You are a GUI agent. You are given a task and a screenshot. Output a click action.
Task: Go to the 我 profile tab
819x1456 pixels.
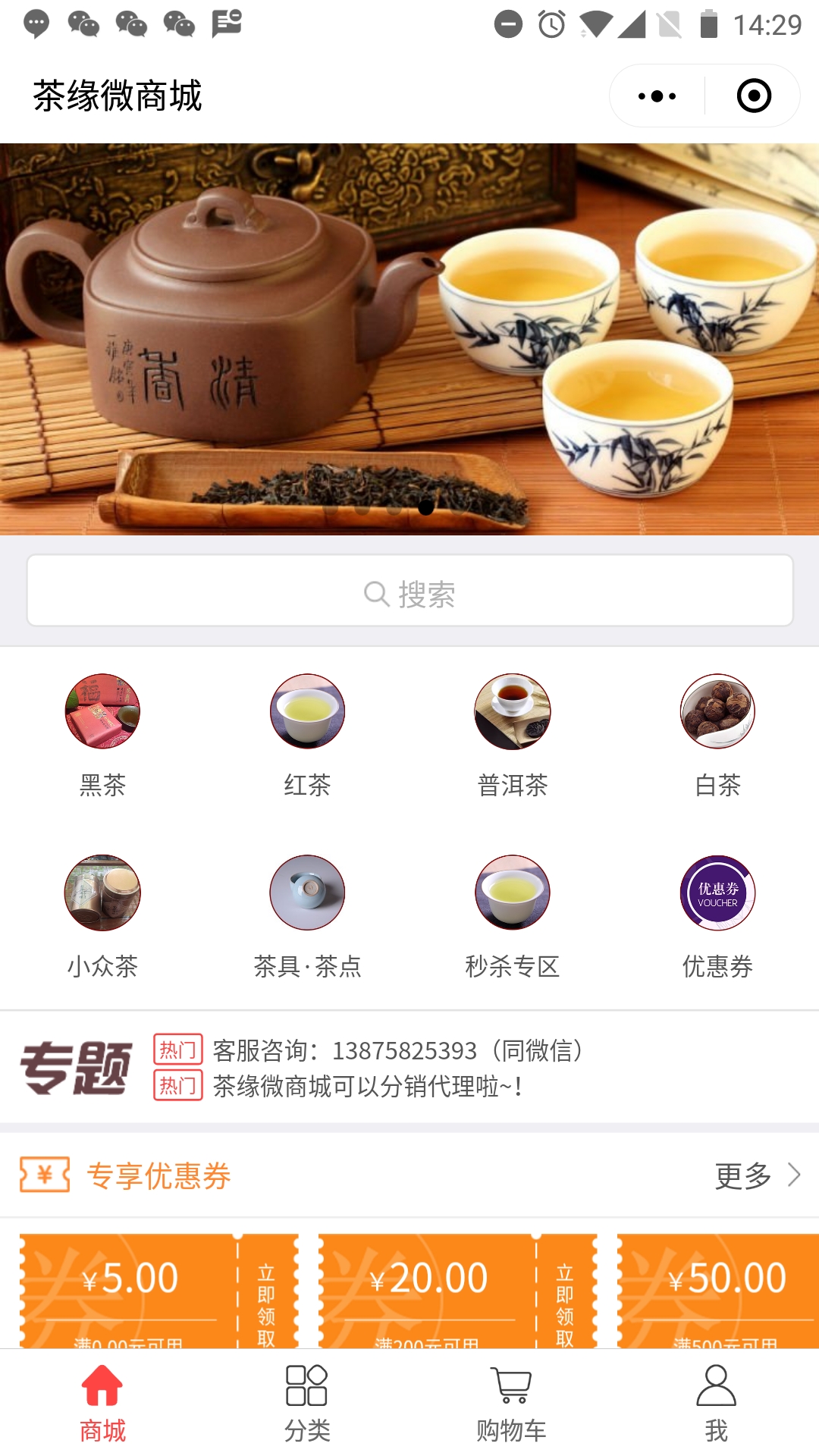click(717, 1403)
